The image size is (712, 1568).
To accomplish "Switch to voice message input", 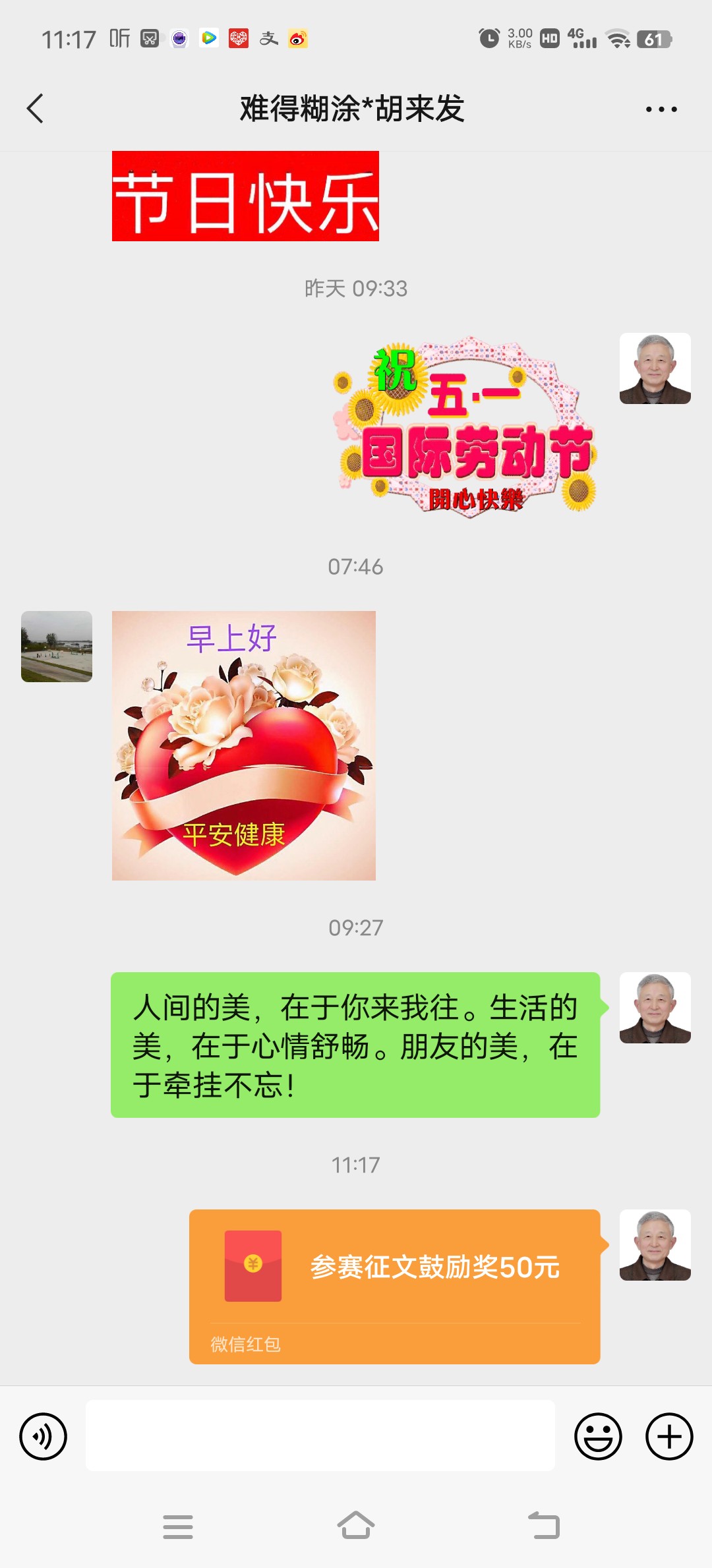I will point(44,1436).
